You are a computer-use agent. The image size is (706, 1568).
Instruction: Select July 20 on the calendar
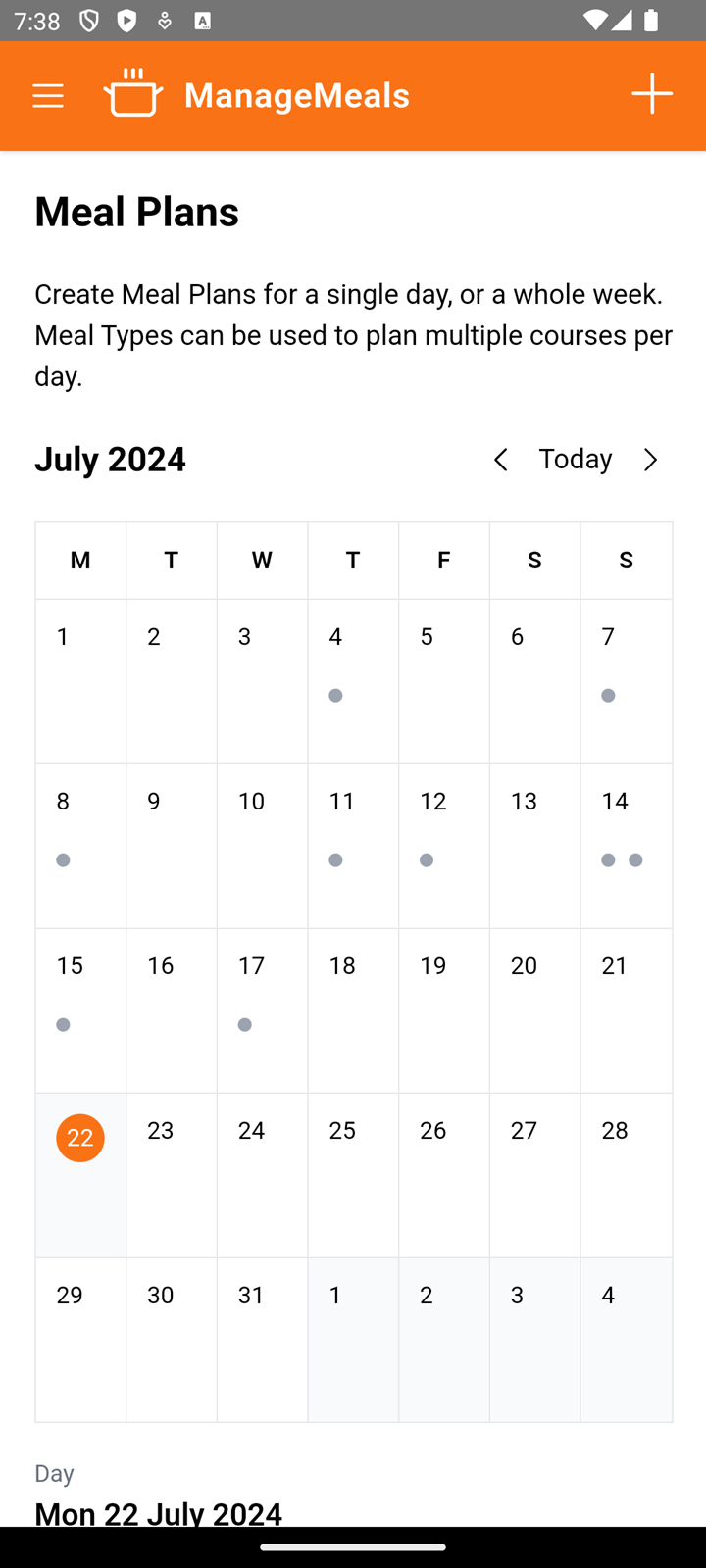coord(534,1010)
